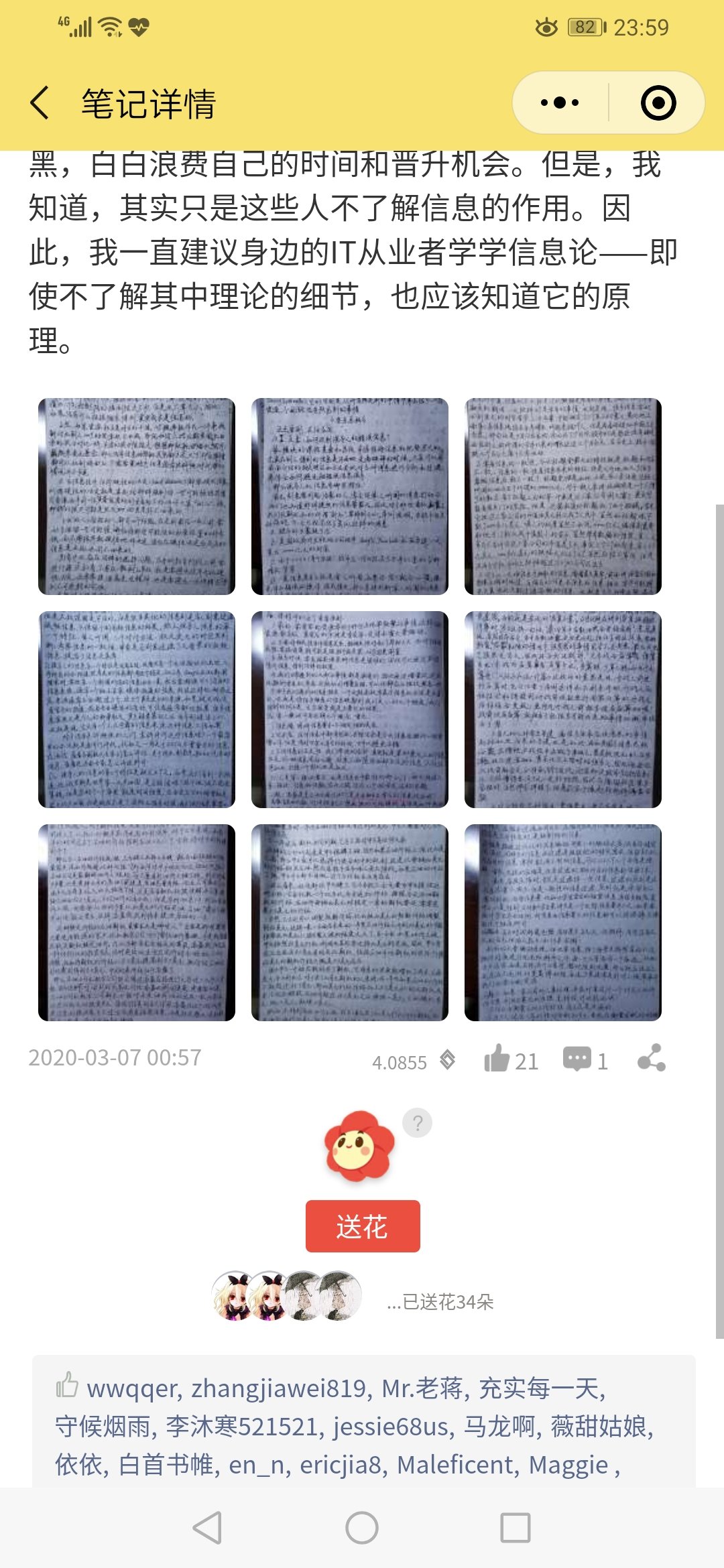Open the recent apps square button
Viewport: 724px width, 1568px height.
pyautogui.click(x=515, y=1528)
